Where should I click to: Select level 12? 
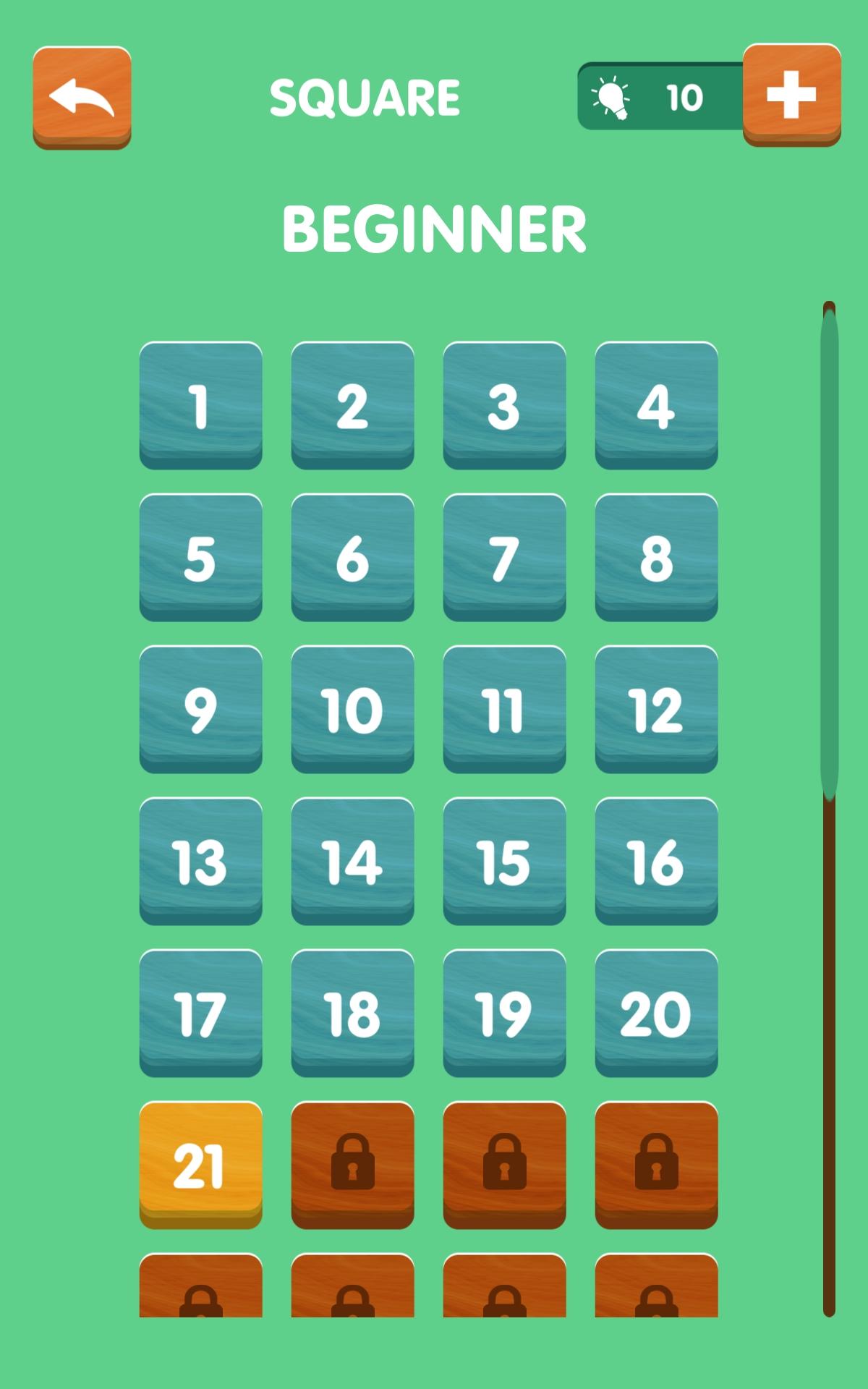[x=657, y=708]
